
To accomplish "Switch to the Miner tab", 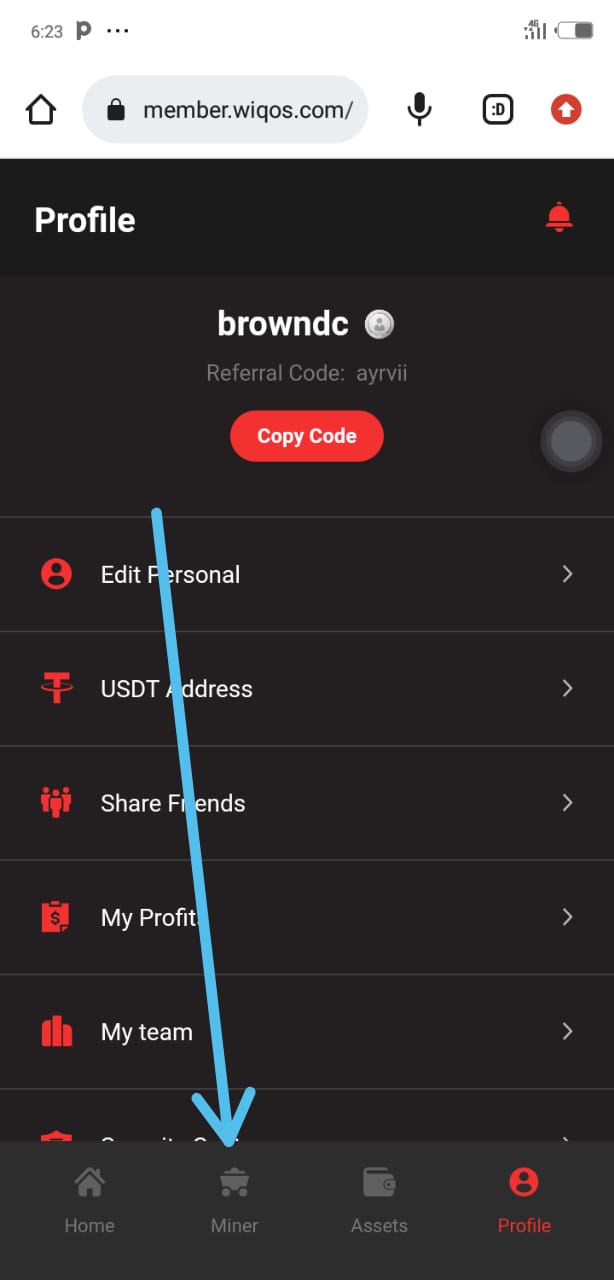I will pyautogui.click(x=234, y=1200).
